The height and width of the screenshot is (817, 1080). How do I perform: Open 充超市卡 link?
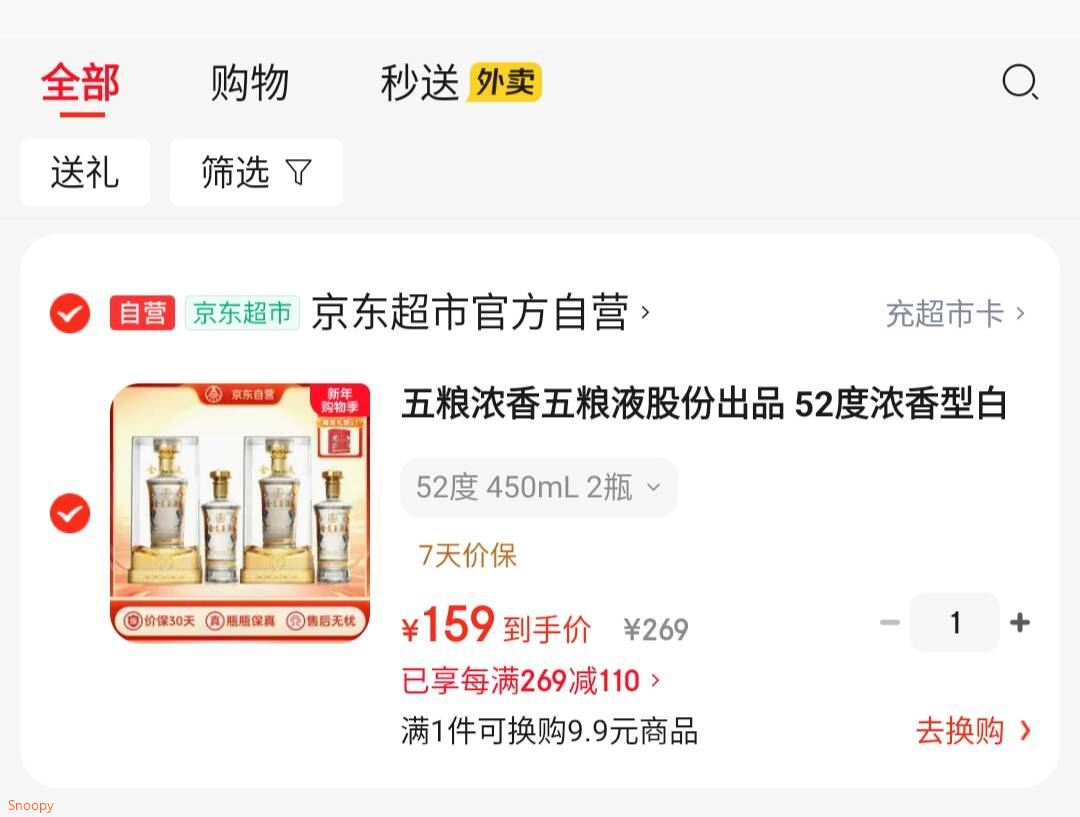pyautogui.click(x=955, y=314)
